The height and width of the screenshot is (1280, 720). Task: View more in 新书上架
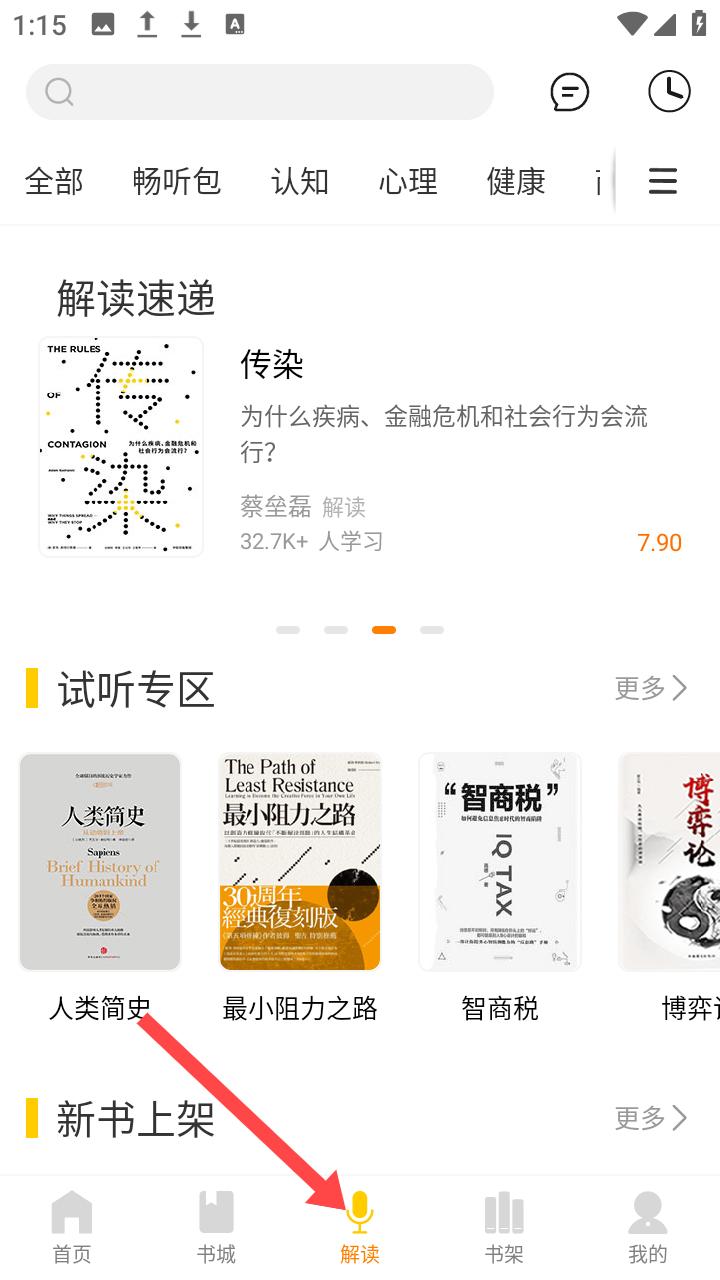point(651,1117)
